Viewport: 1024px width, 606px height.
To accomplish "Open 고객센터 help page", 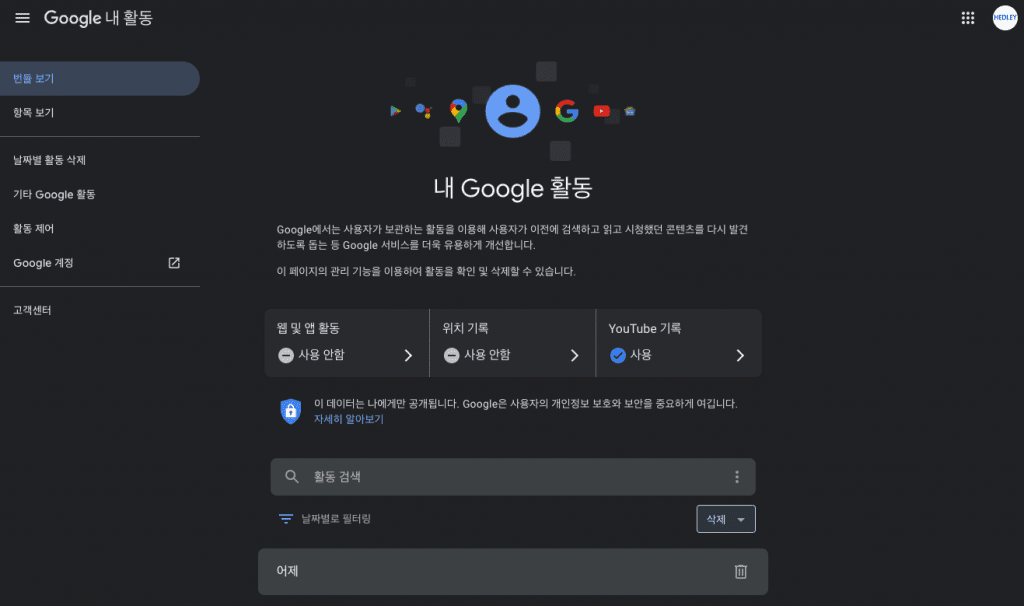I will coord(33,310).
